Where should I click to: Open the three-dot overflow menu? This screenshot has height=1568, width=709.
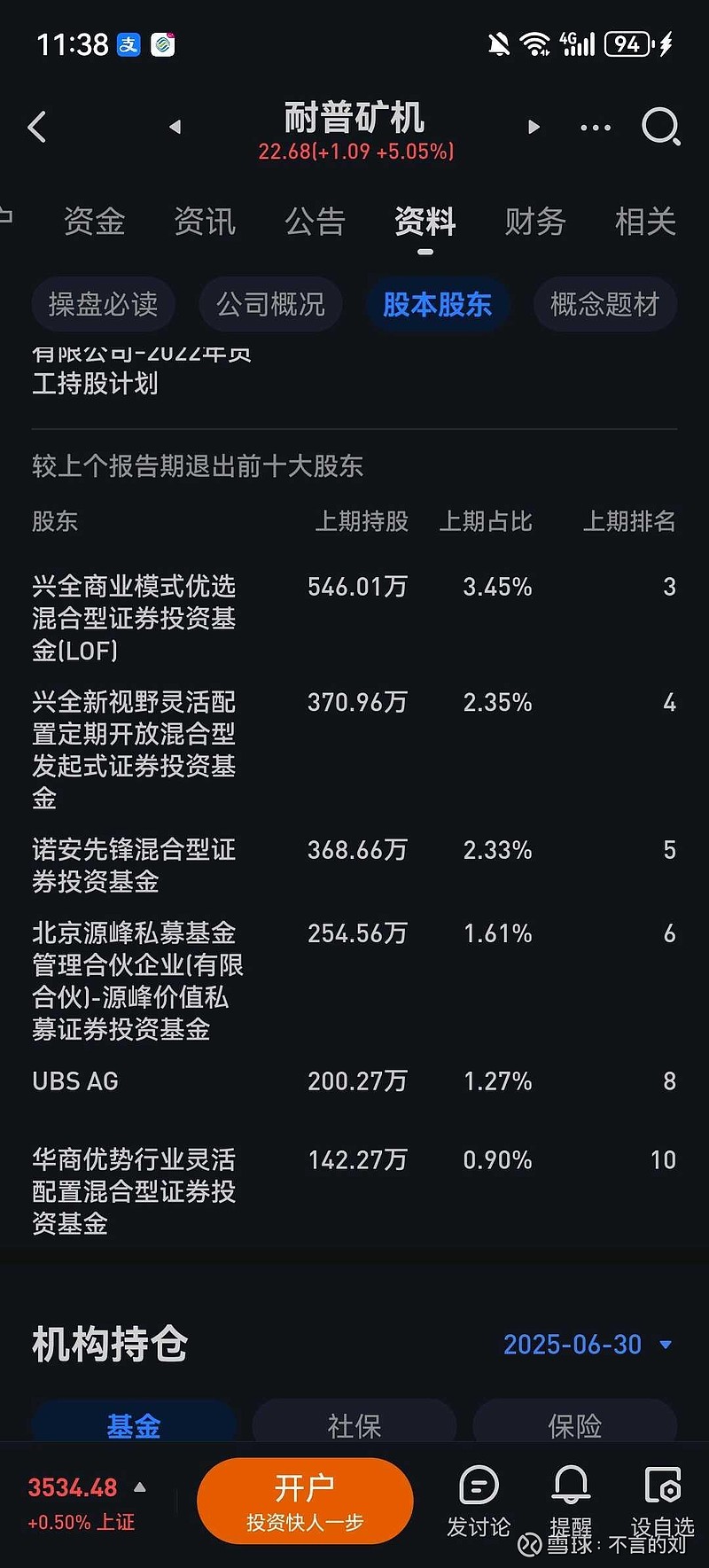tap(596, 128)
